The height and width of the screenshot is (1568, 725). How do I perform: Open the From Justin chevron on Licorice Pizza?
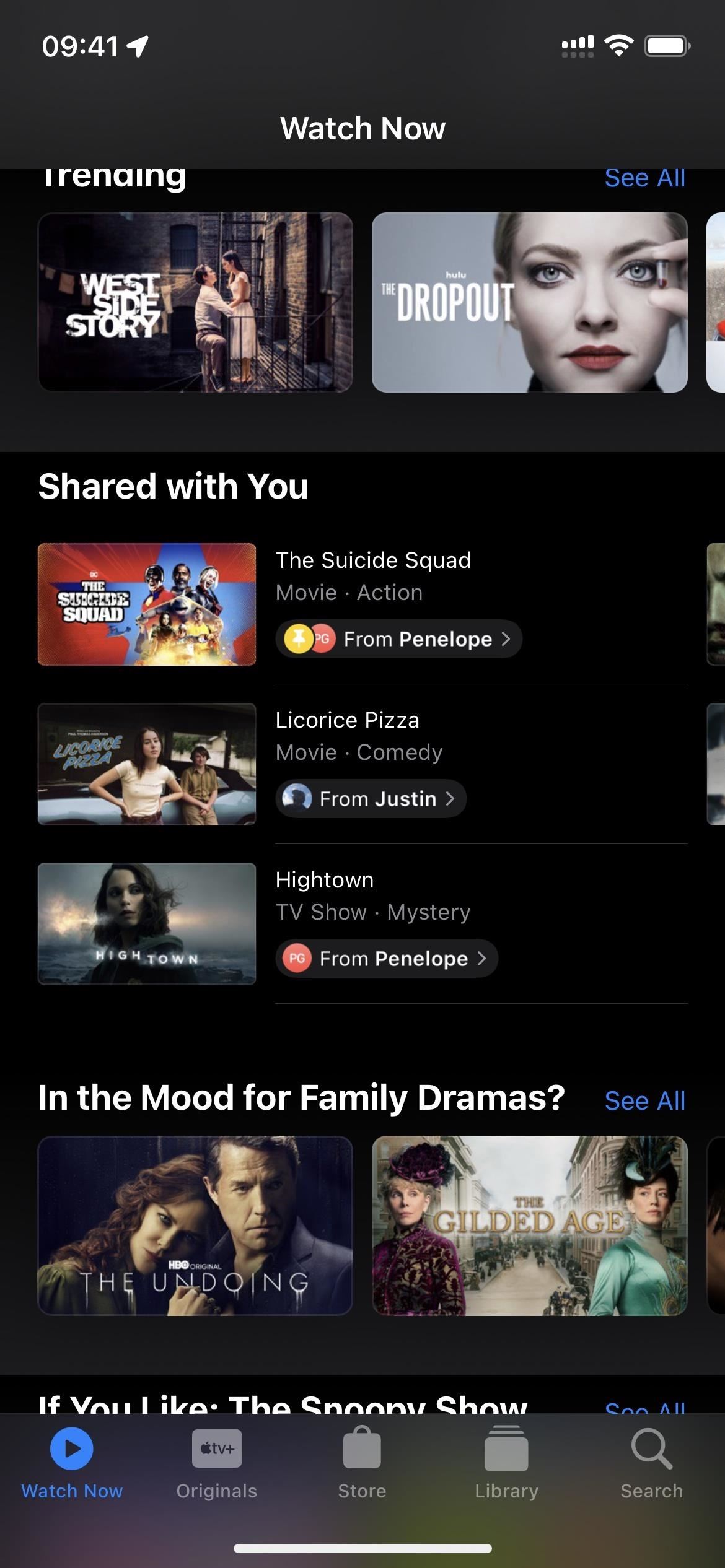tap(450, 798)
